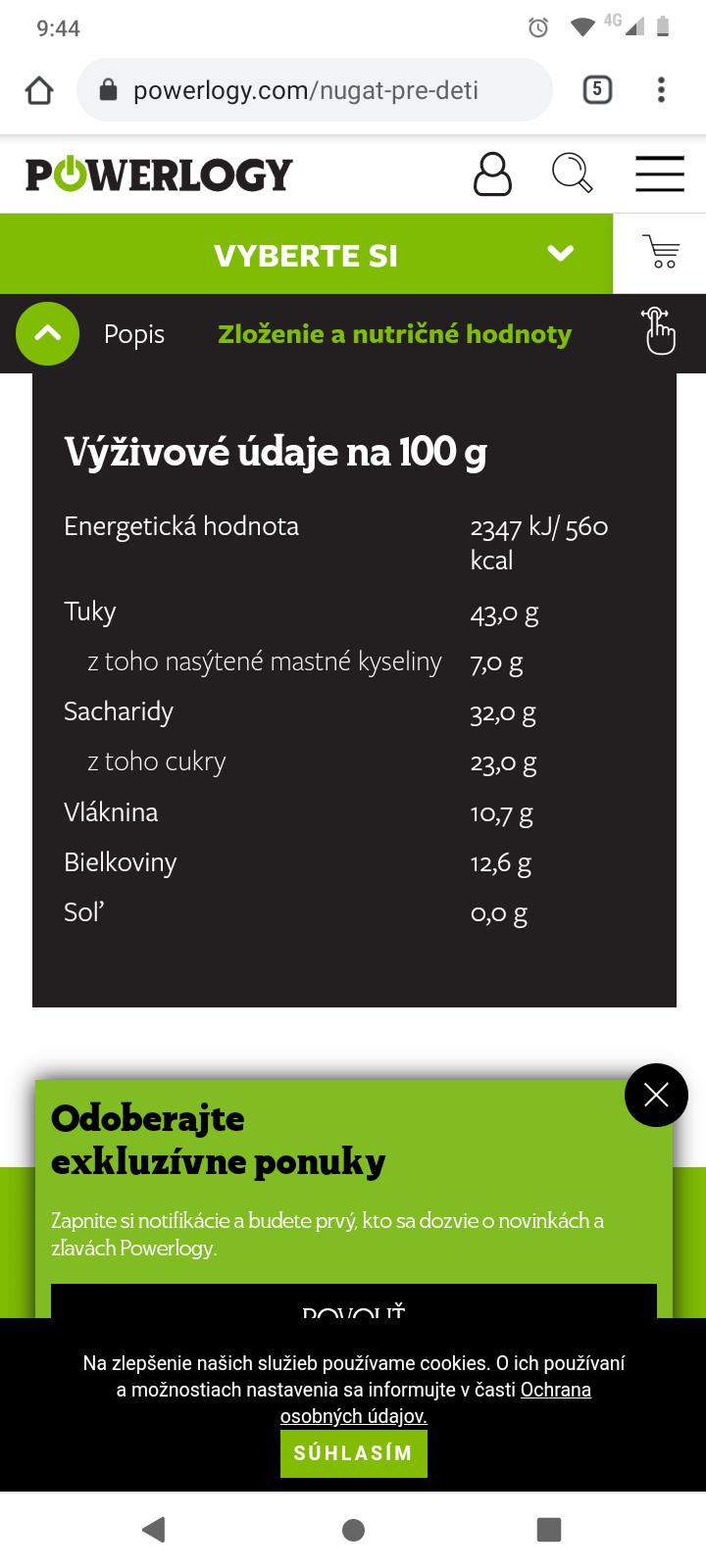
Task: Open the Powerlogy homepage via logo
Action: [159, 174]
